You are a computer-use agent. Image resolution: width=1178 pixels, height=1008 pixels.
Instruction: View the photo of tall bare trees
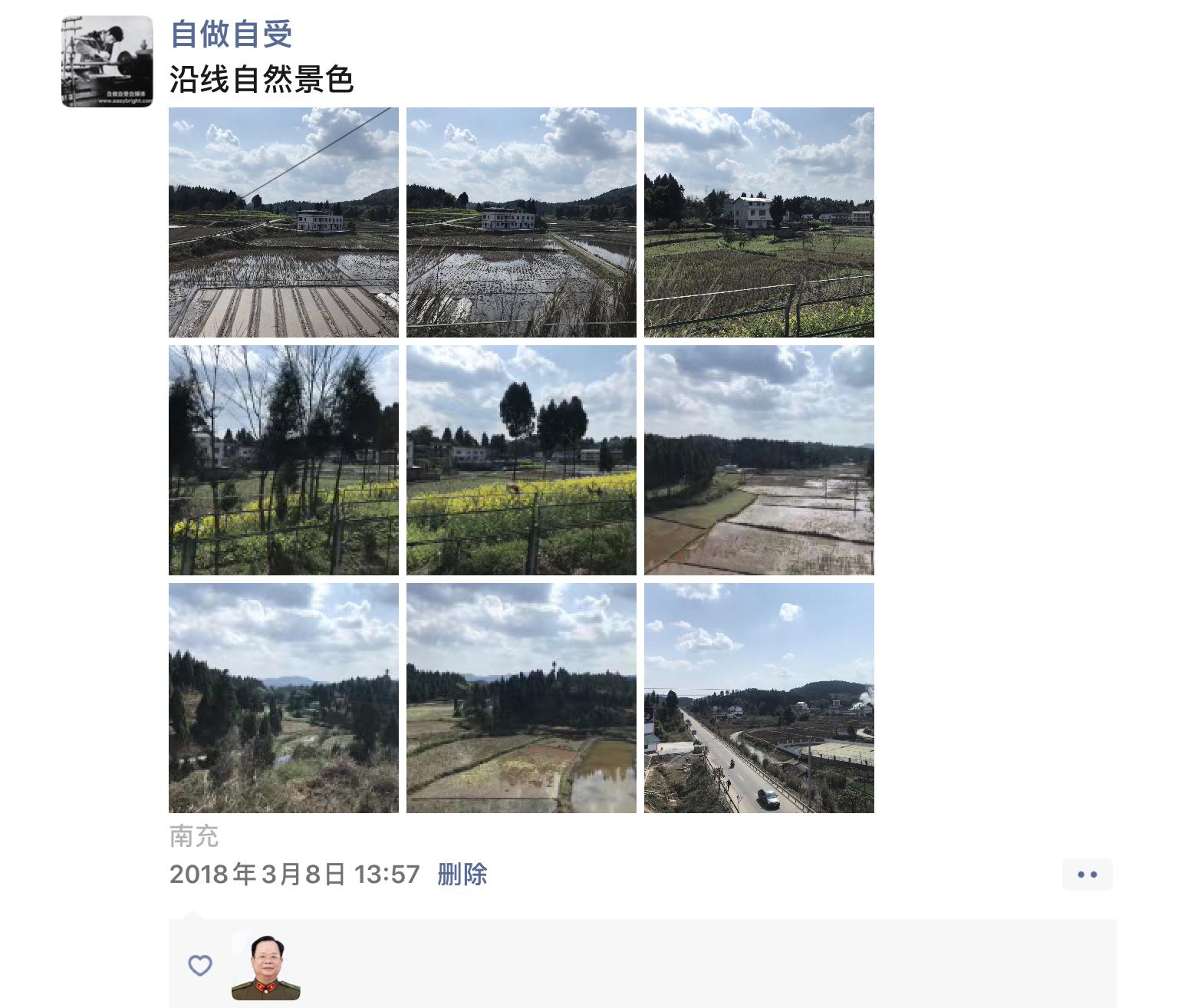click(284, 460)
